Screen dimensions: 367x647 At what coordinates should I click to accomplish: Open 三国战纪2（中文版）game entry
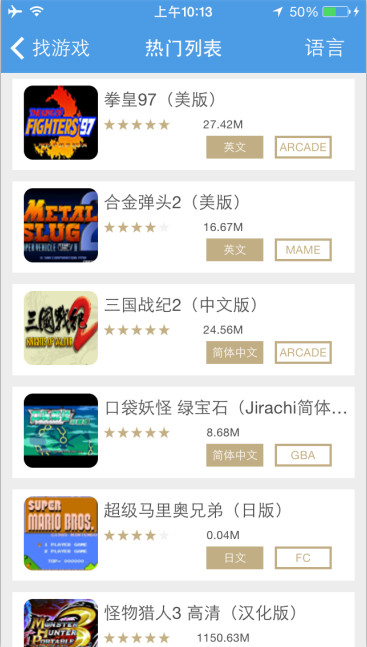(x=183, y=330)
